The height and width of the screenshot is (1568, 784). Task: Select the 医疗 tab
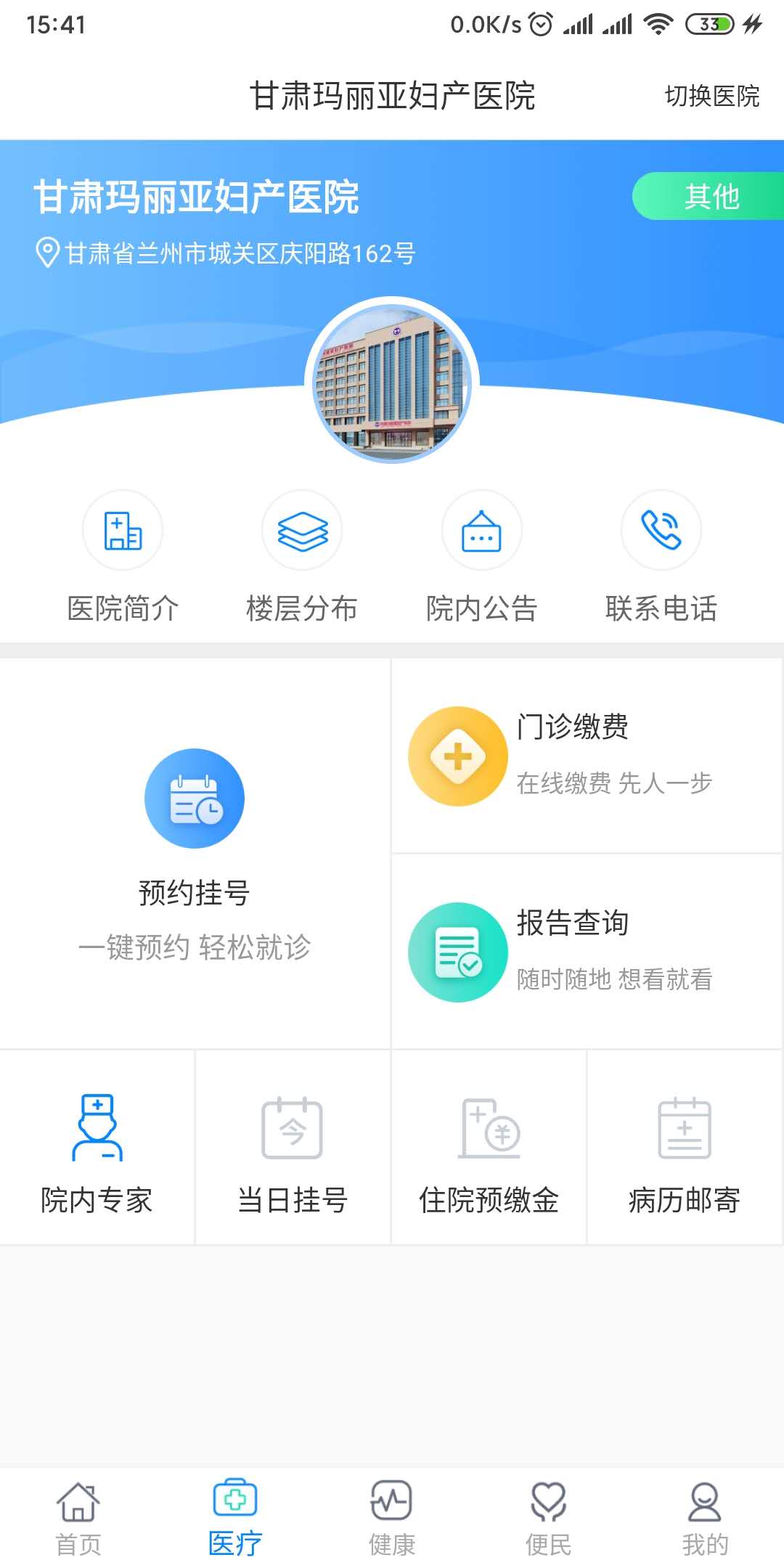[235, 1519]
